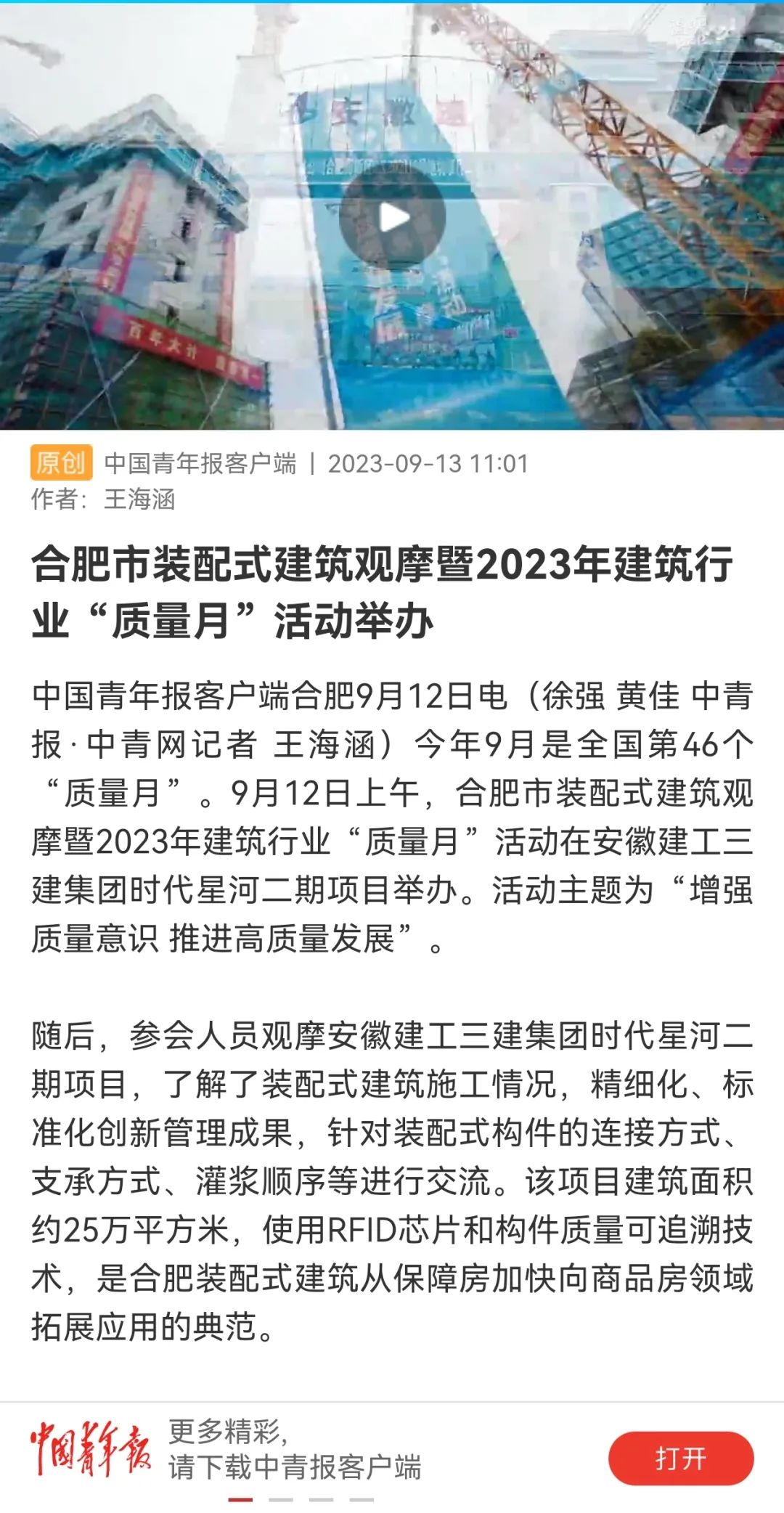Open the 中青报客户端 download banner

click(294, 1449)
